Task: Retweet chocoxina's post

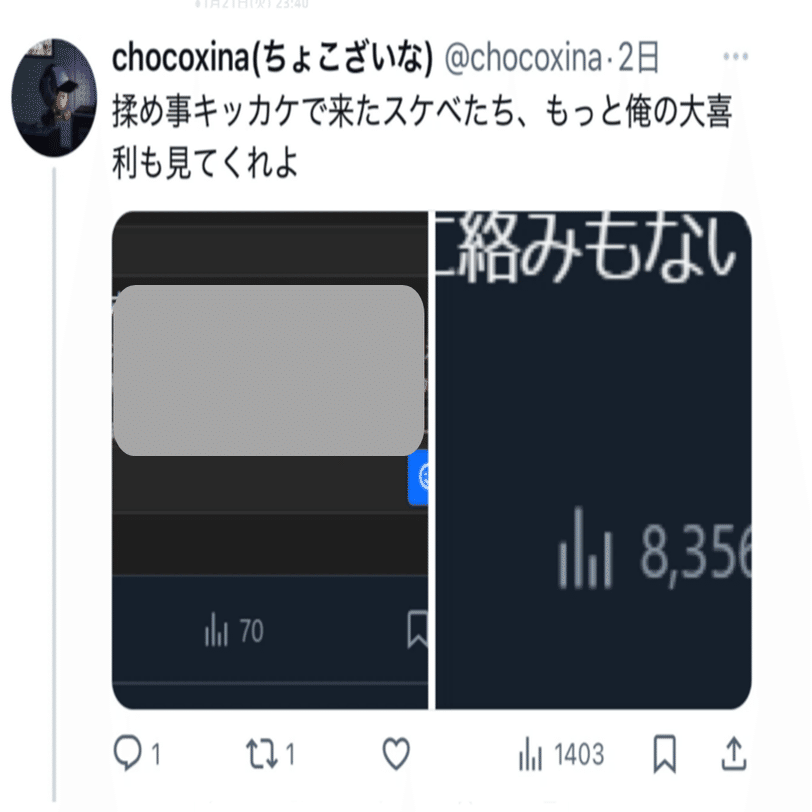Action: pos(261,755)
